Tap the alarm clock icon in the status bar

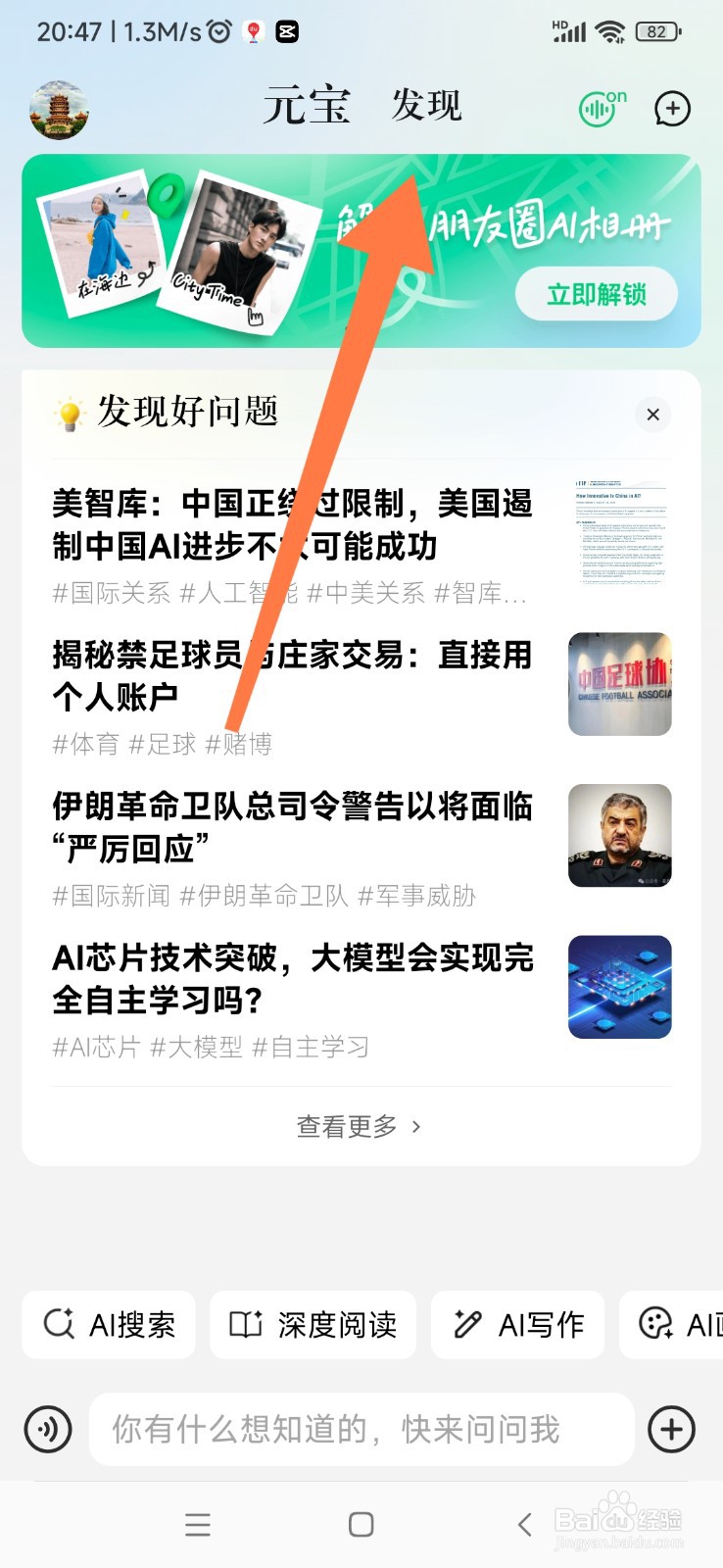click(x=217, y=30)
